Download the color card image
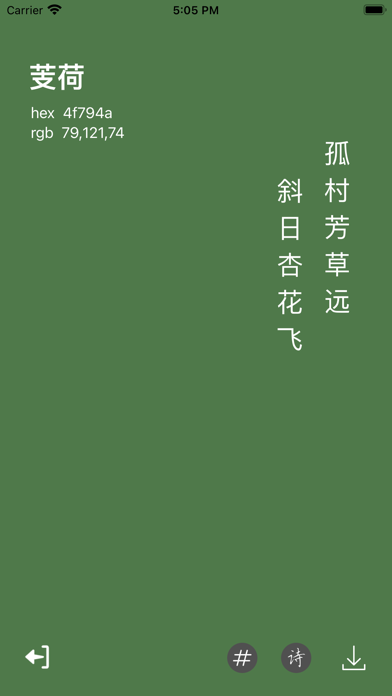 pyautogui.click(x=353, y=658)
